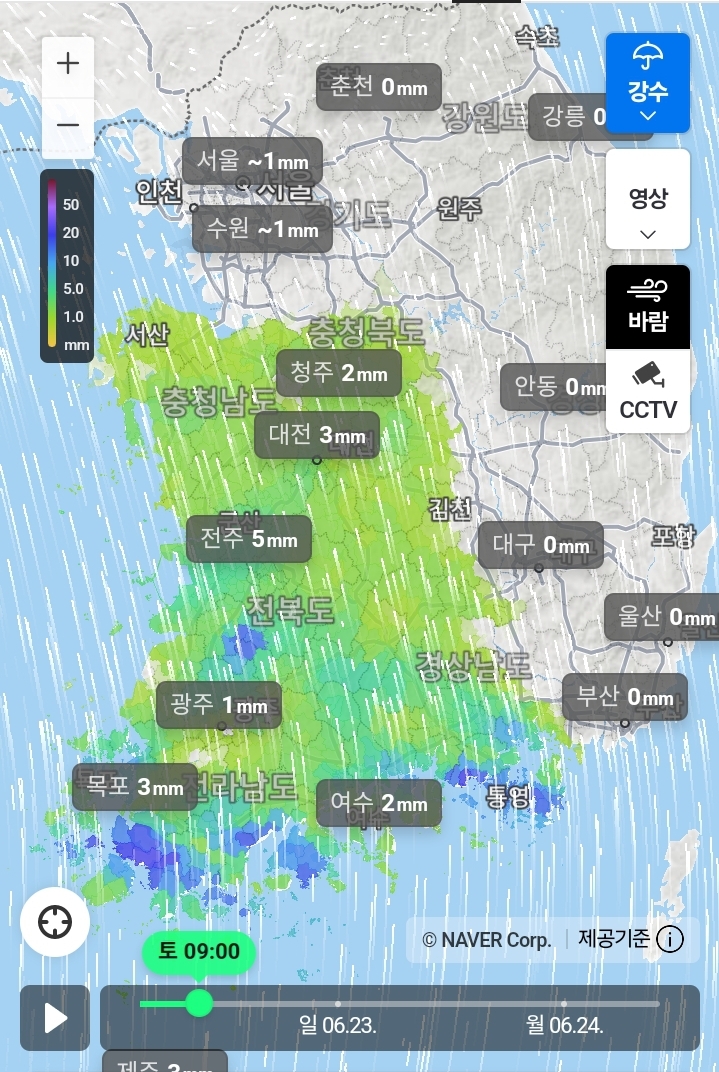The height and width of the screenshot is (1072, 719).
Task: Toggle the 바람 wind layer
Action: click(x=647, y=307)
